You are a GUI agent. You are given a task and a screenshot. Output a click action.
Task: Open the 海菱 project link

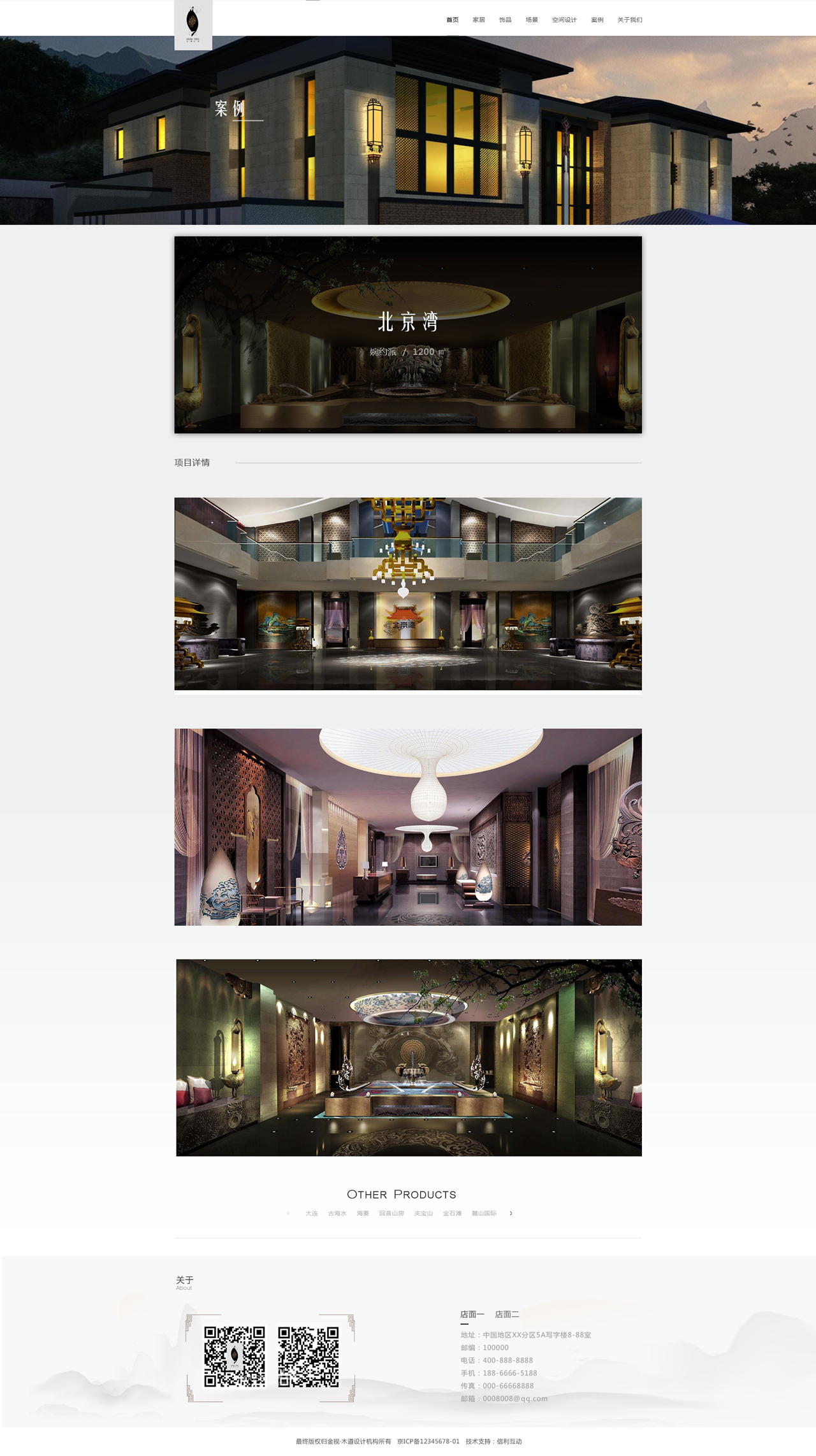pos(363,1213)
